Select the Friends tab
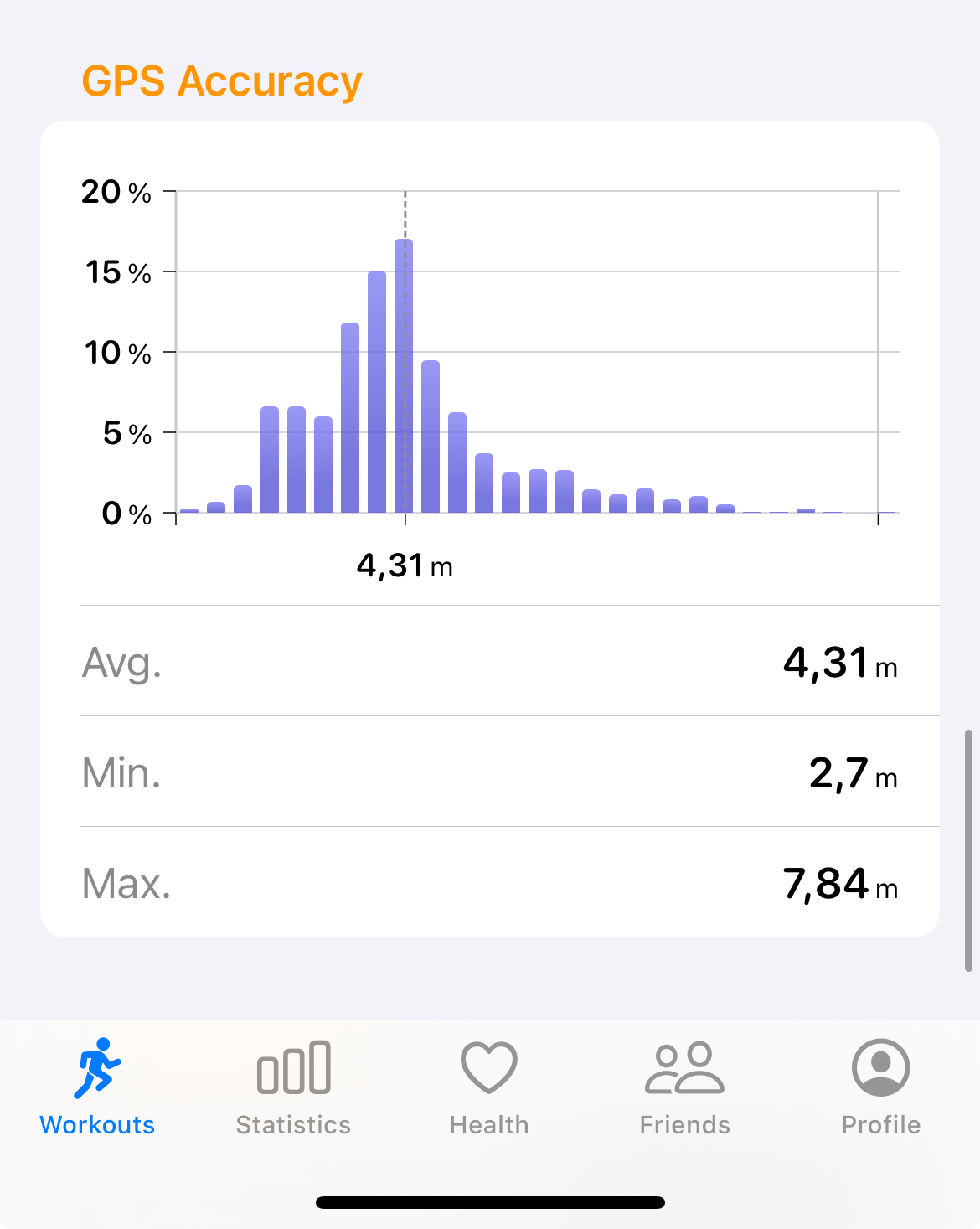The height and width of the screenshot is (1229, 980). point(684,1087)
